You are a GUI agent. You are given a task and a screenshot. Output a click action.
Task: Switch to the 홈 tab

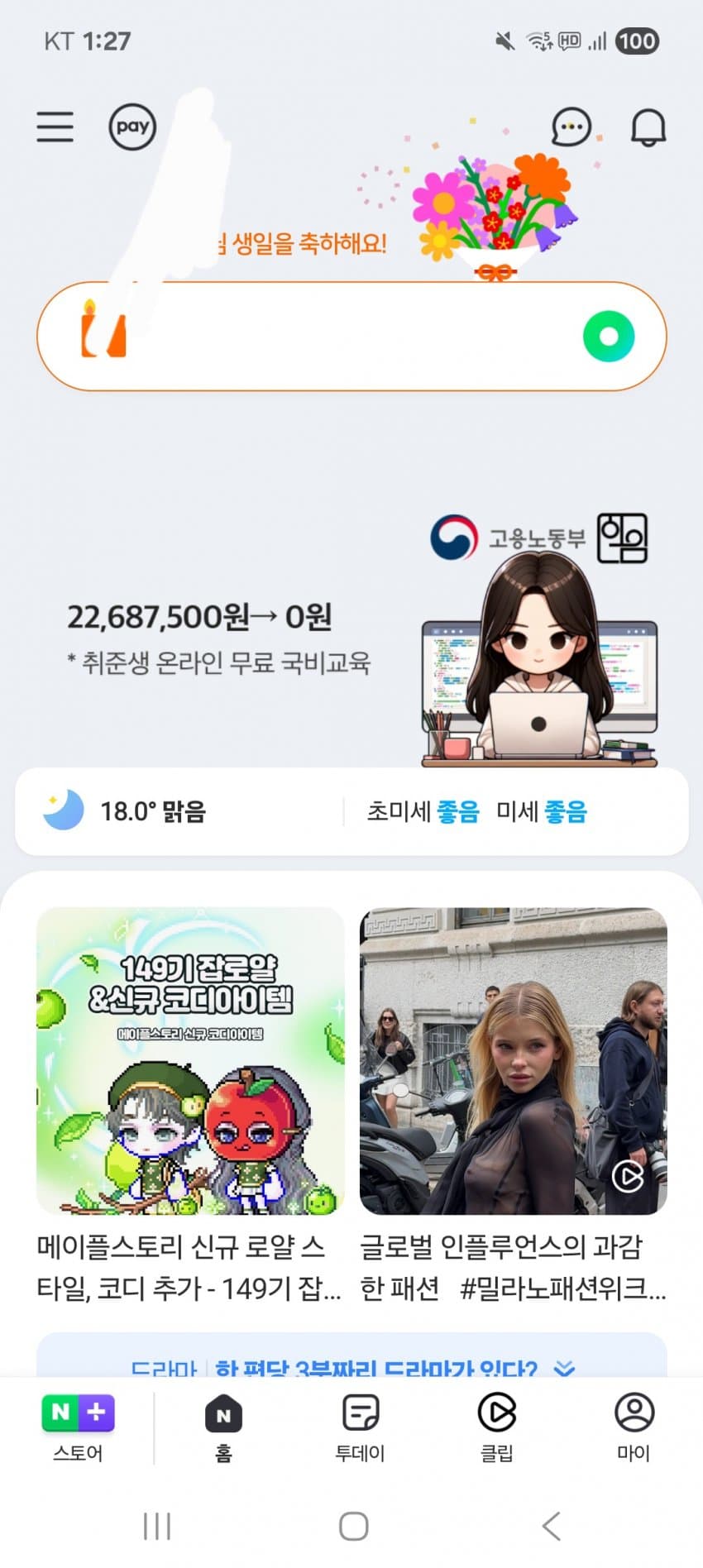[223, 1427]
